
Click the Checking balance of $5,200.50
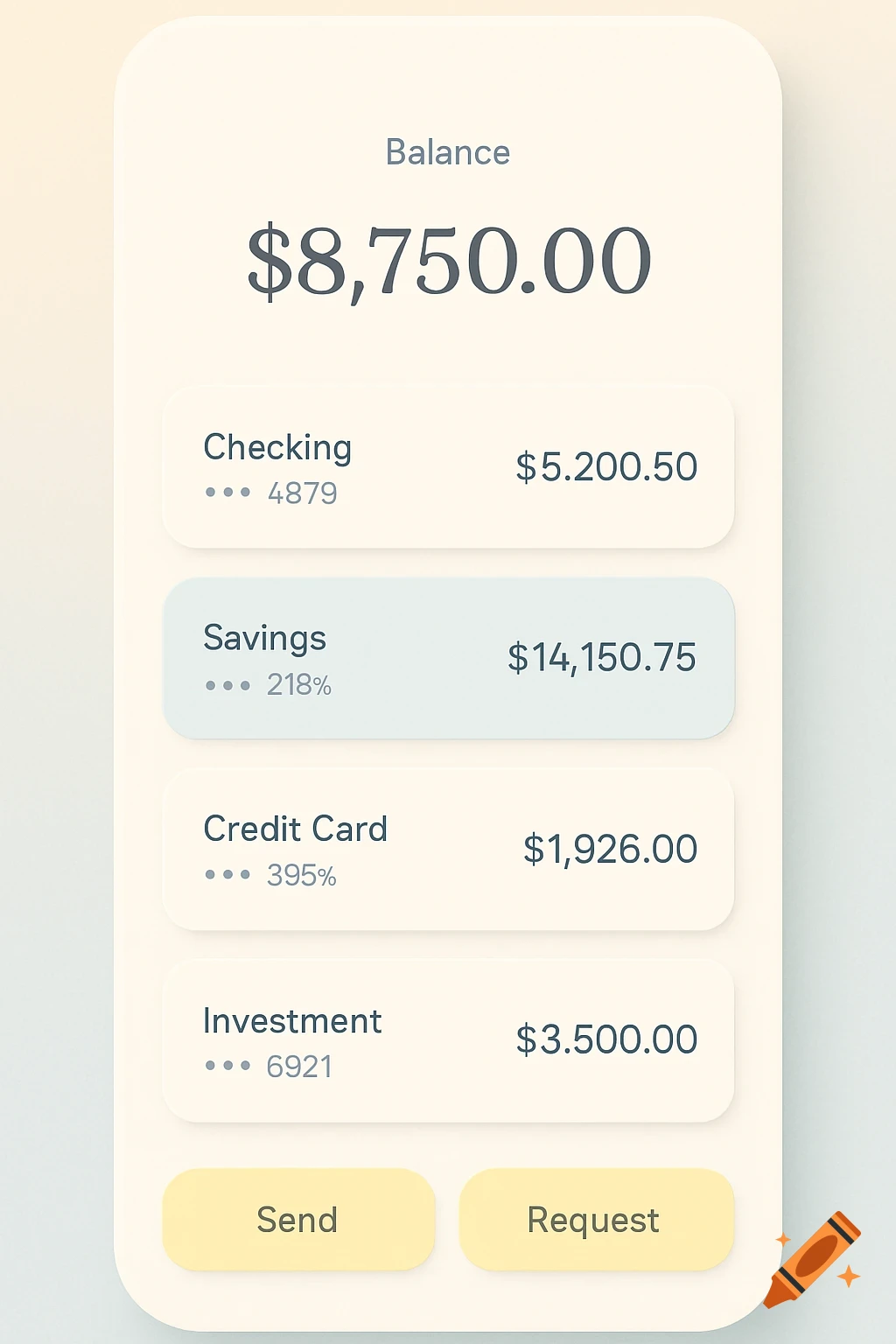605,466
